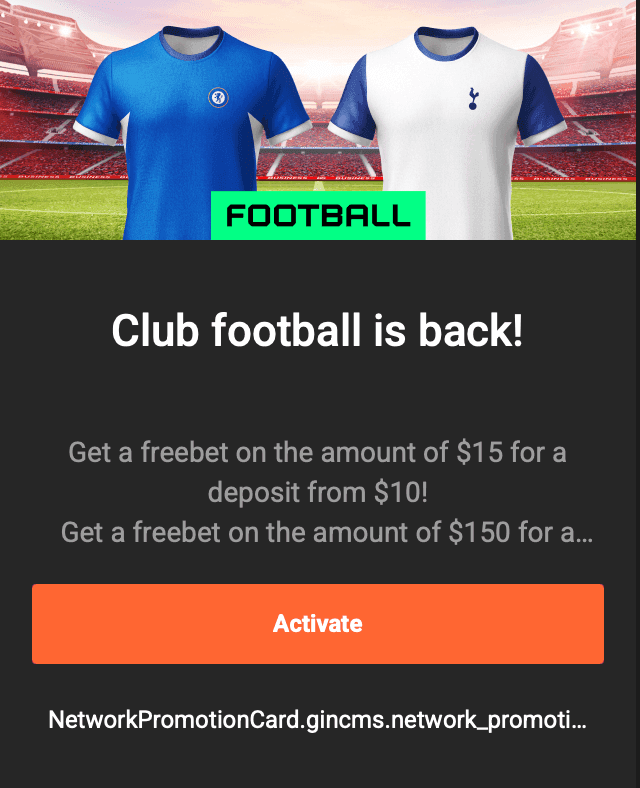Open the NetworkPromotionCard link below Activate

coord(318,720)
